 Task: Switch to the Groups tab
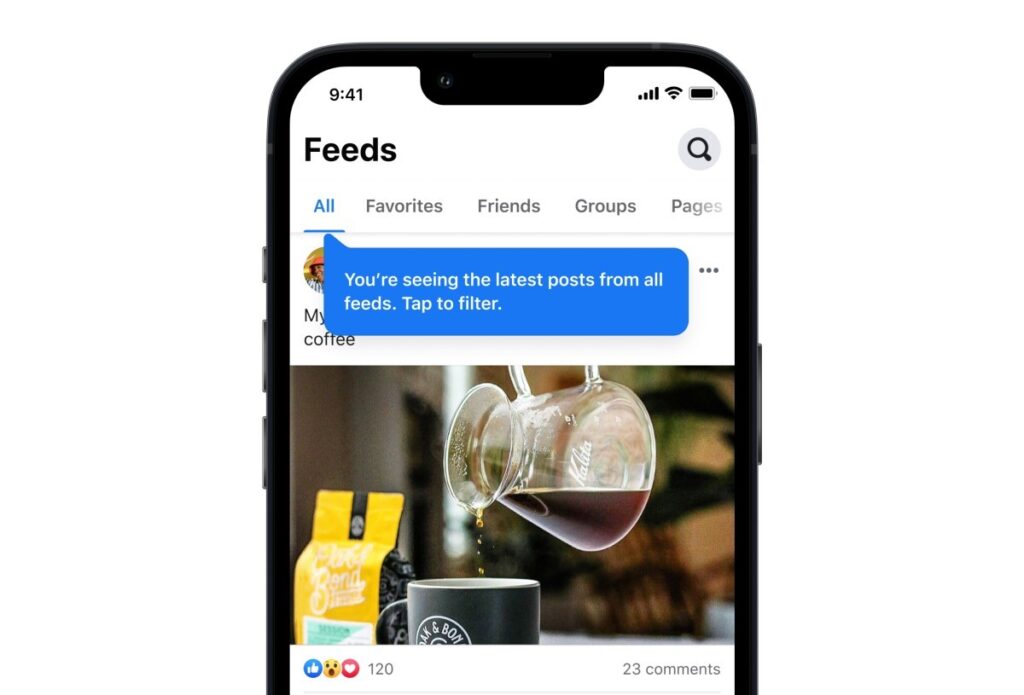pos(605,206)
